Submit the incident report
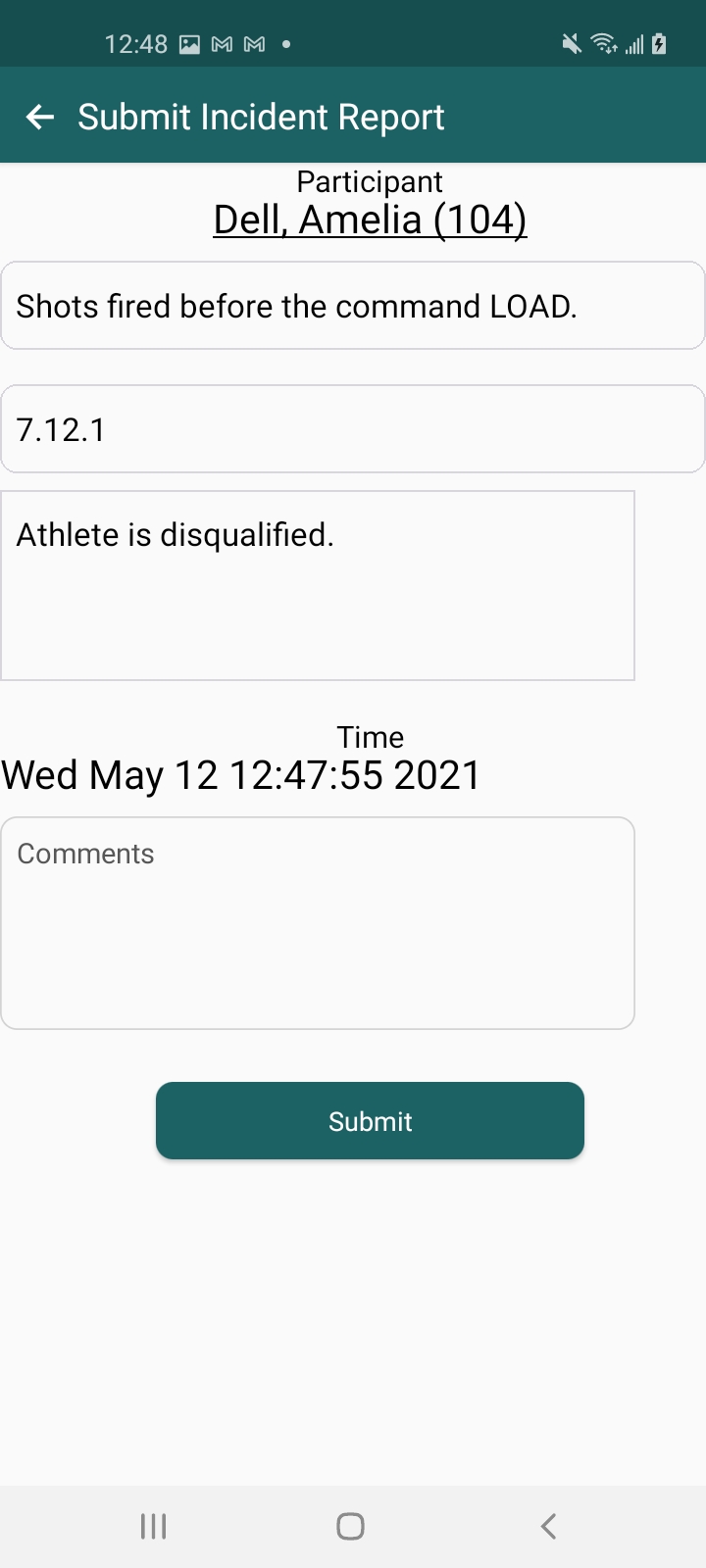This screenshot has height=1568, width=706. point(370,1120)
